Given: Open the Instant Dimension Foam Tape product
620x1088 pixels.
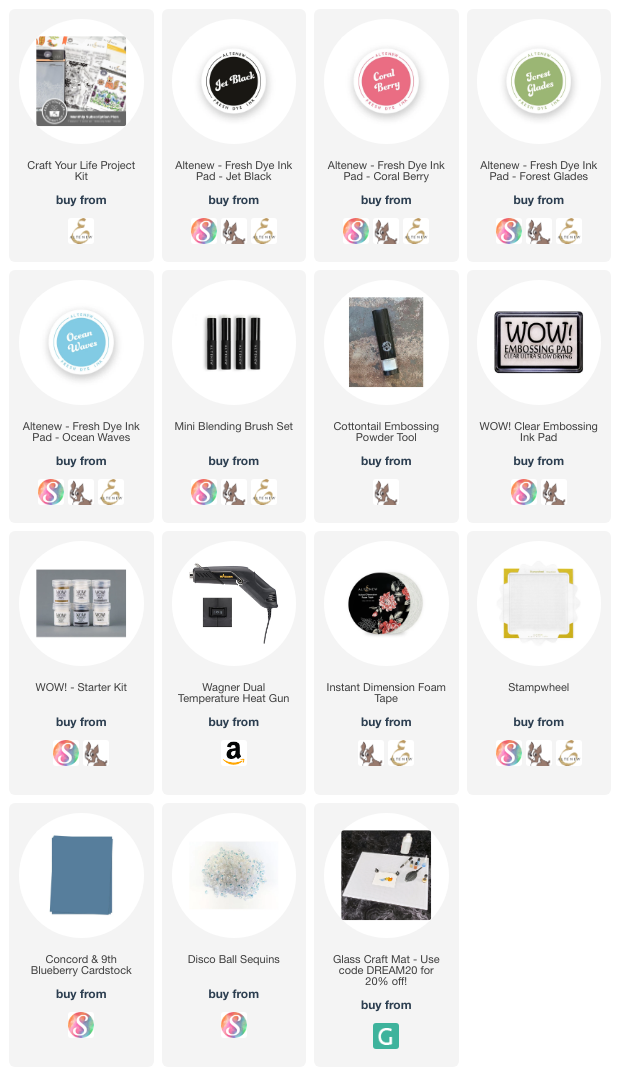Looking at the screenshot, I should point(386,603).
